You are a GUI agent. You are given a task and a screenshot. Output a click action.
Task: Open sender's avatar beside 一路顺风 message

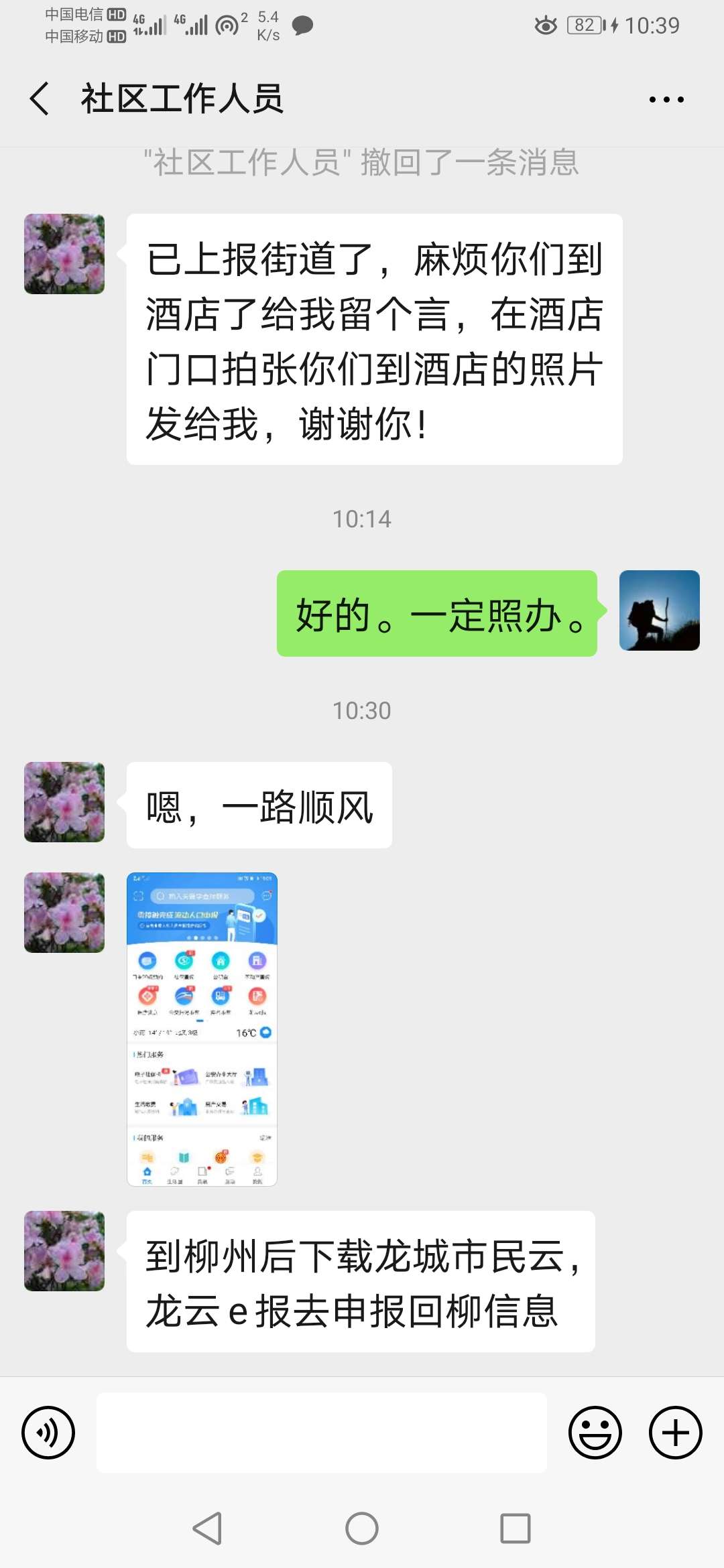(x=64, y=802)
